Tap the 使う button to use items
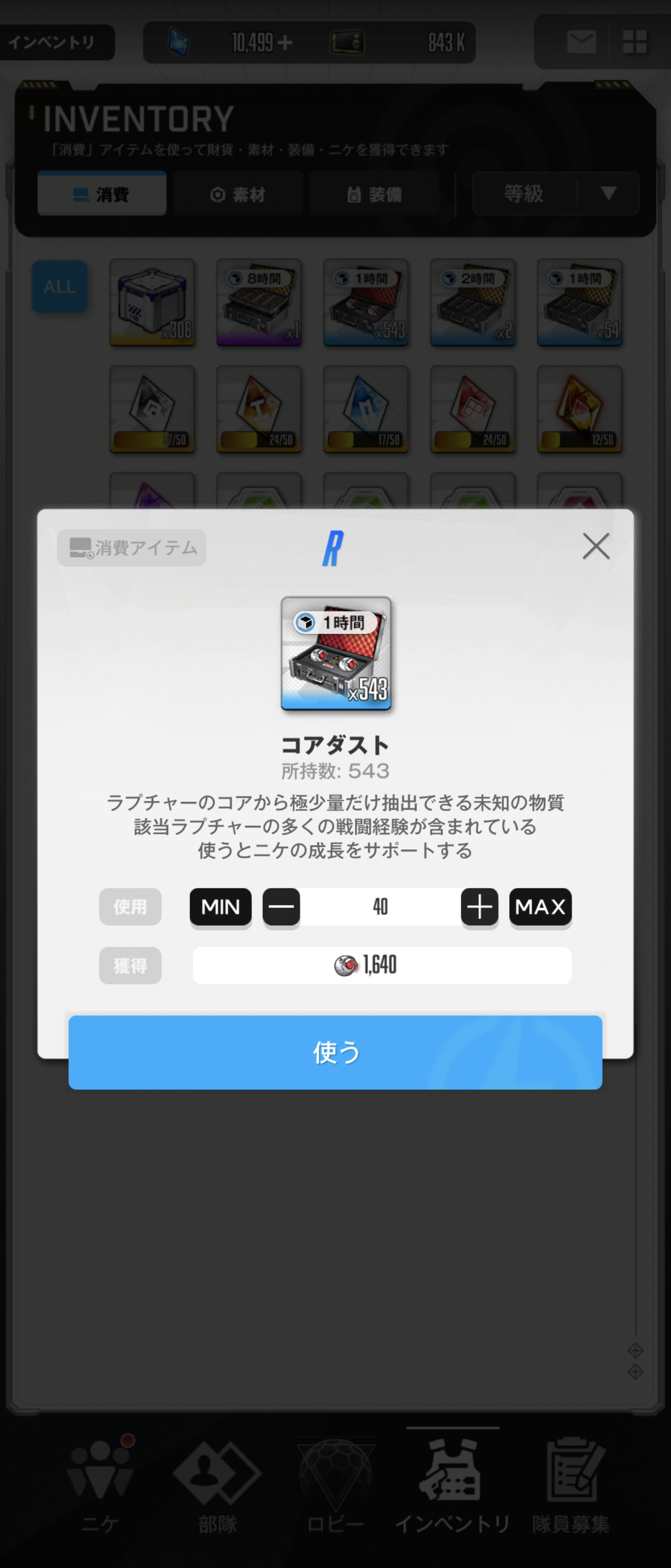Screen dimensions: 671x1568 [x=335, y=1052]
